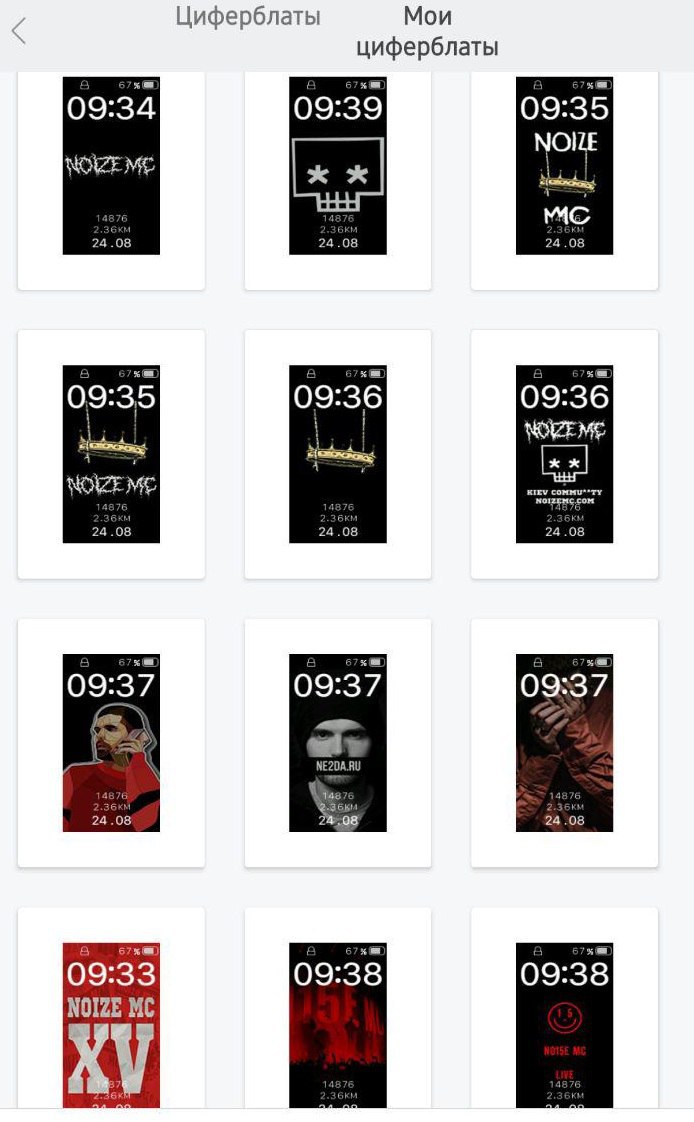Pick the 09:37 red illustrated man face
This screenshot has width=694, height=1122.
pos(111,743)
